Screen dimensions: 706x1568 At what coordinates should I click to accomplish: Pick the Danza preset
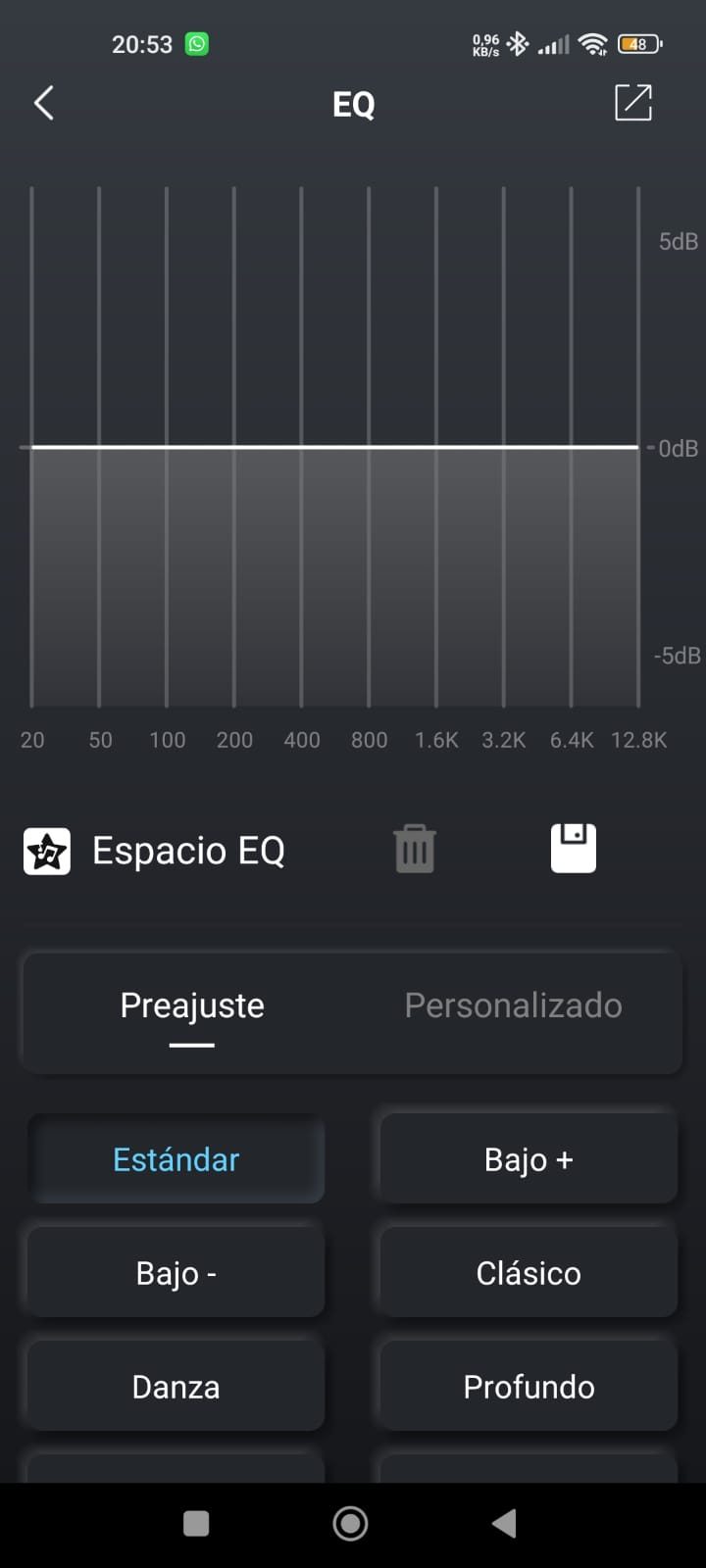pyautogui.click(x=176, y=1387)
